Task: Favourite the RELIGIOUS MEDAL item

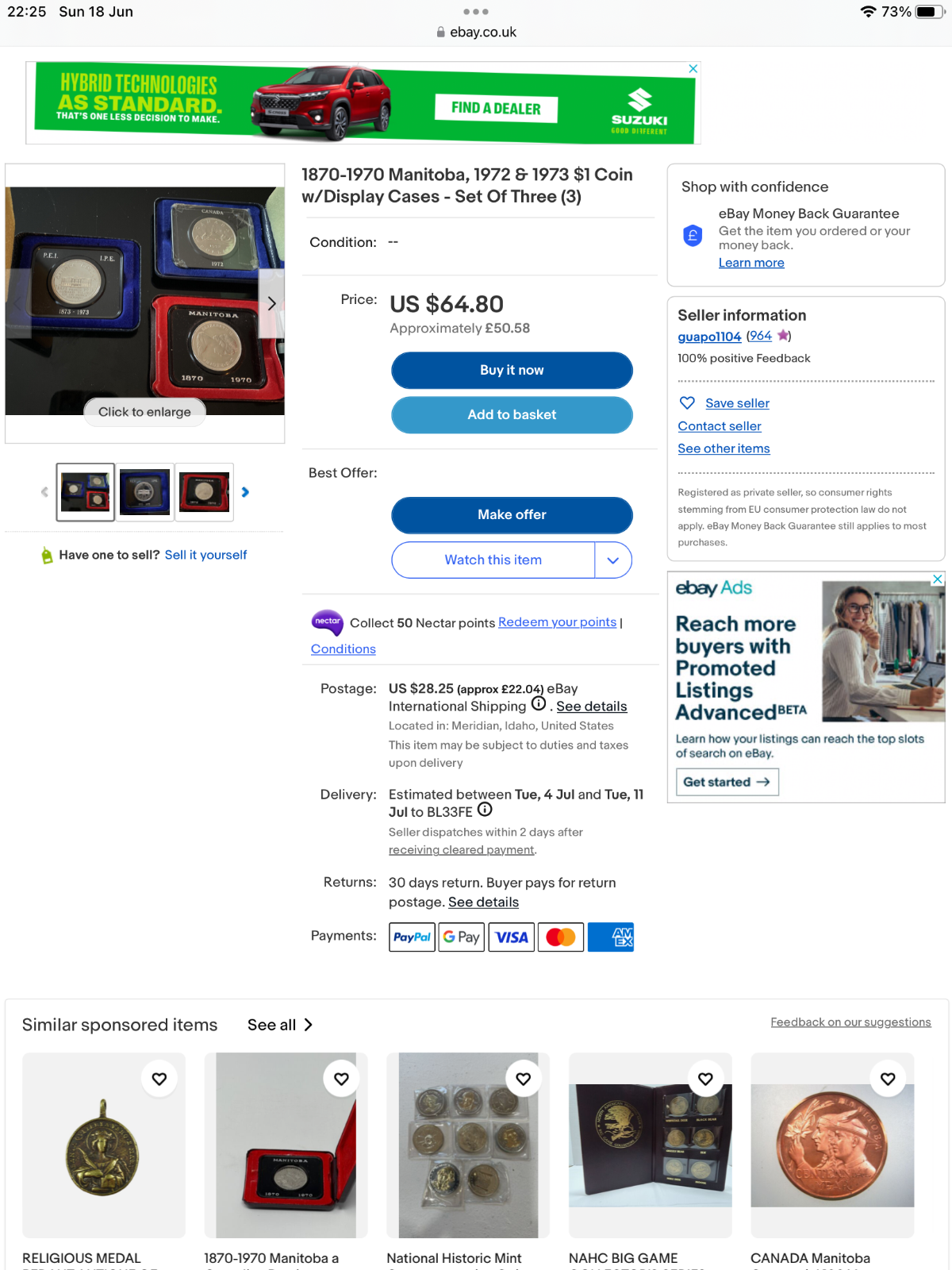Action: (x=159, y=1079)
